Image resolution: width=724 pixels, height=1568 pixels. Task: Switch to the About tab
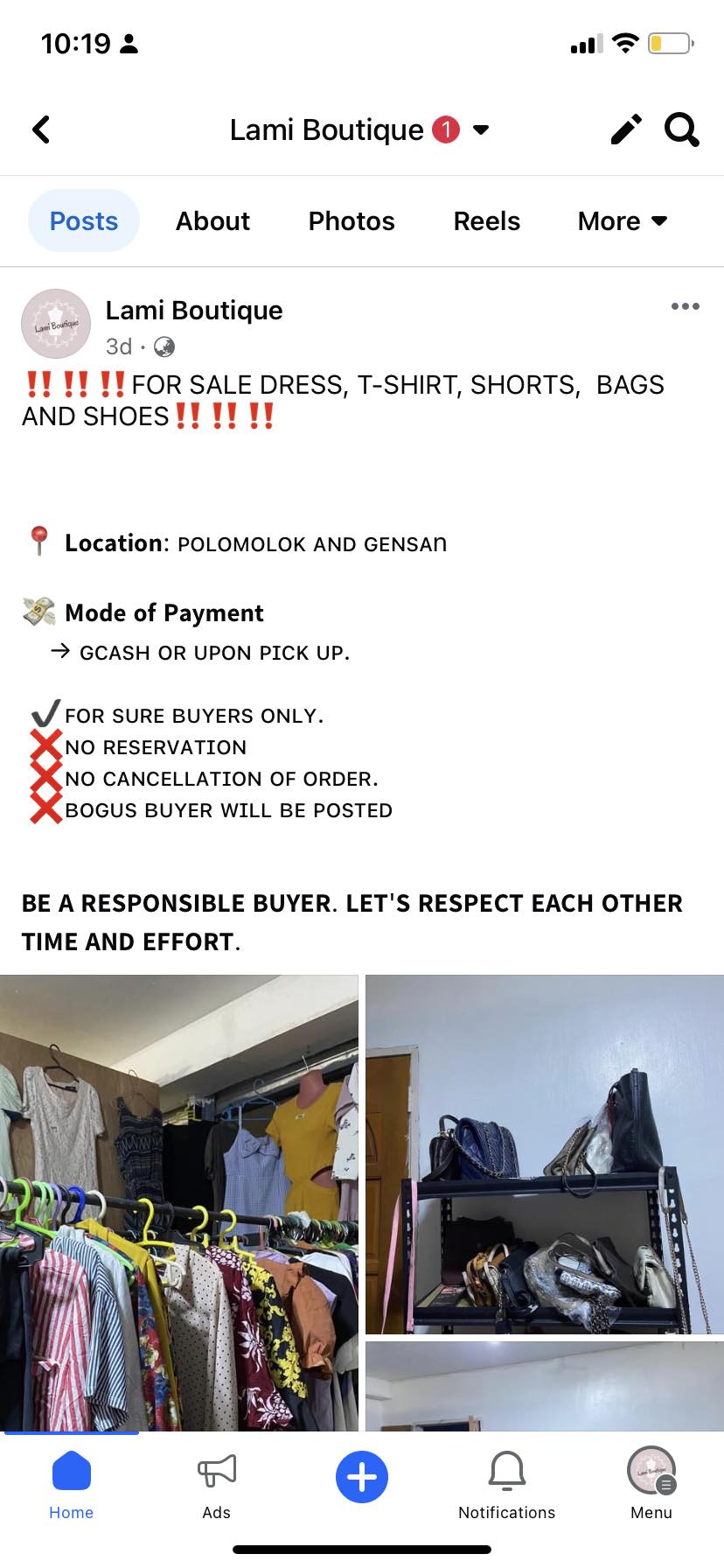[212, 221]
